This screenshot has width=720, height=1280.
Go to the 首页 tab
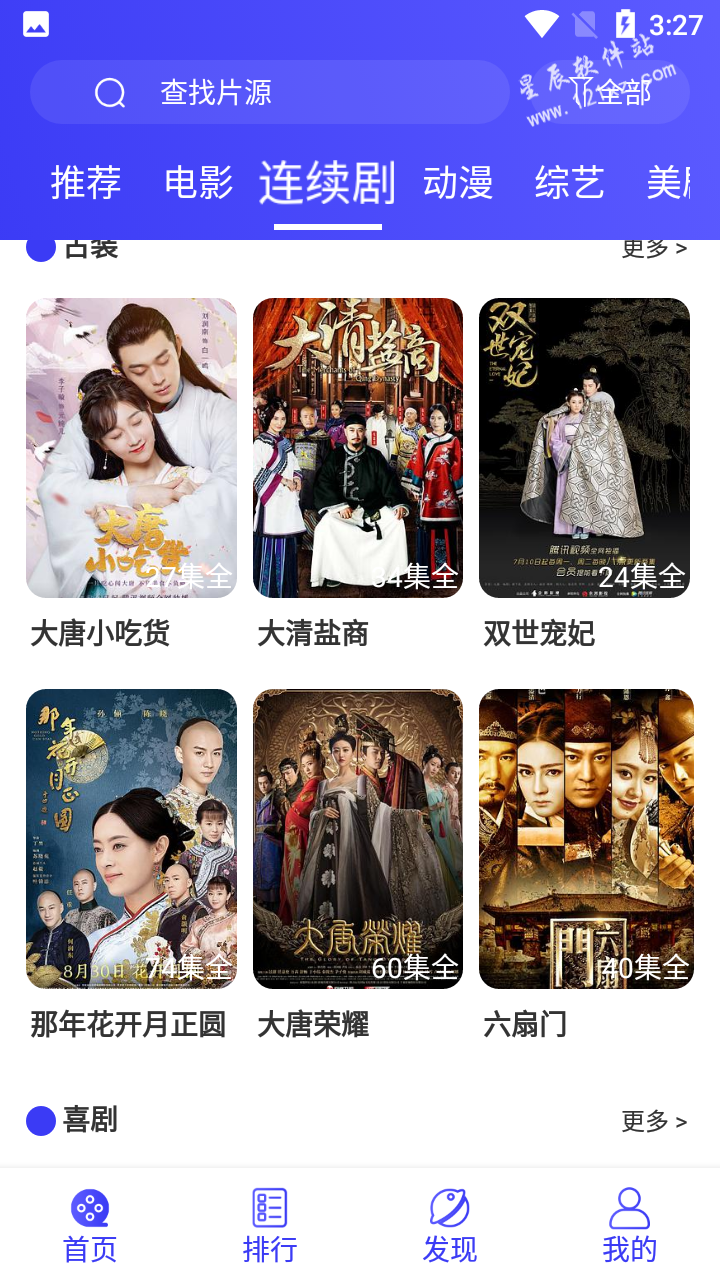click(x=90, y=1226)
